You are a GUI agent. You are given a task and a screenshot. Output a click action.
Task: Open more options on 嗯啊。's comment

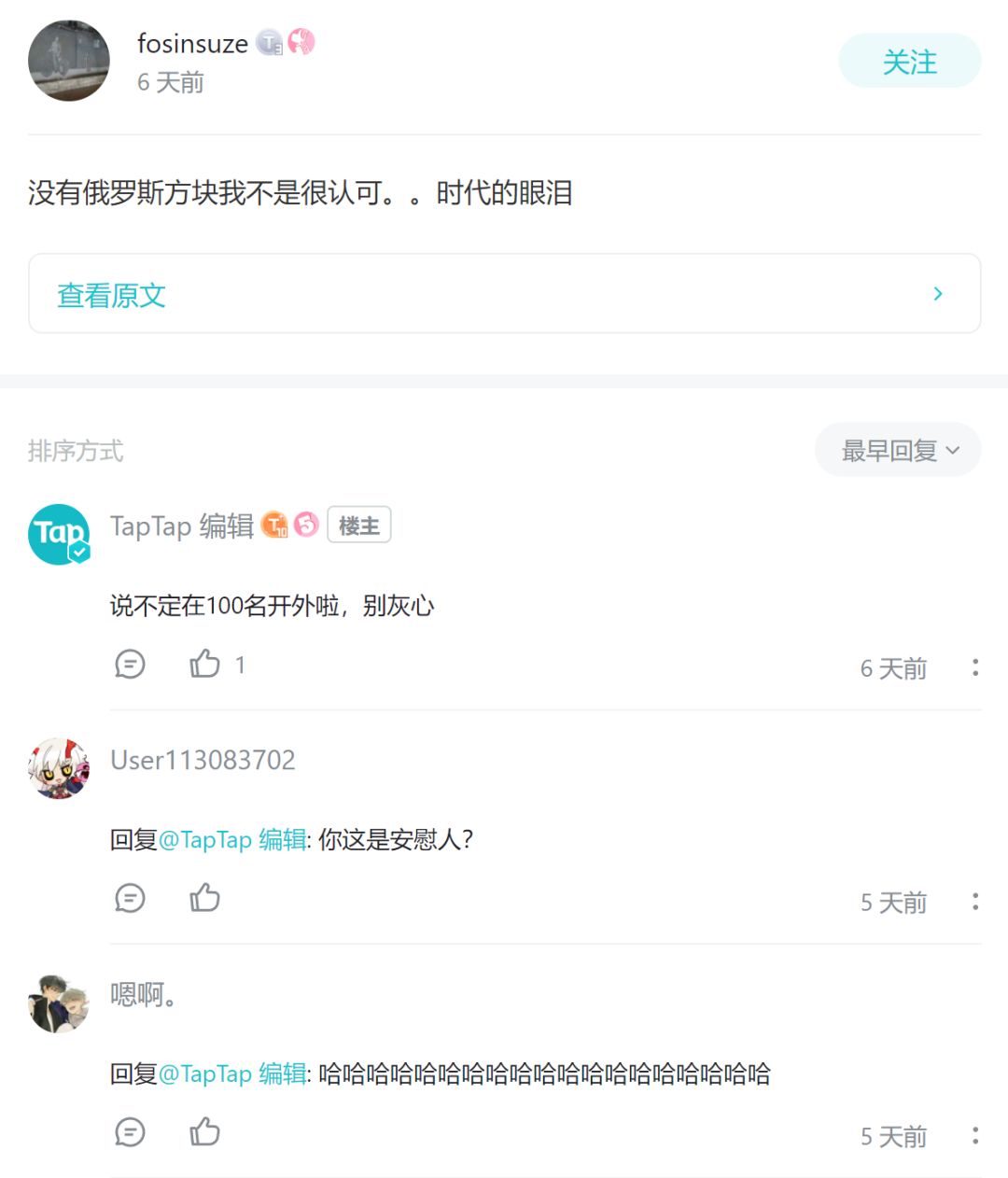tap(974, 1136)
